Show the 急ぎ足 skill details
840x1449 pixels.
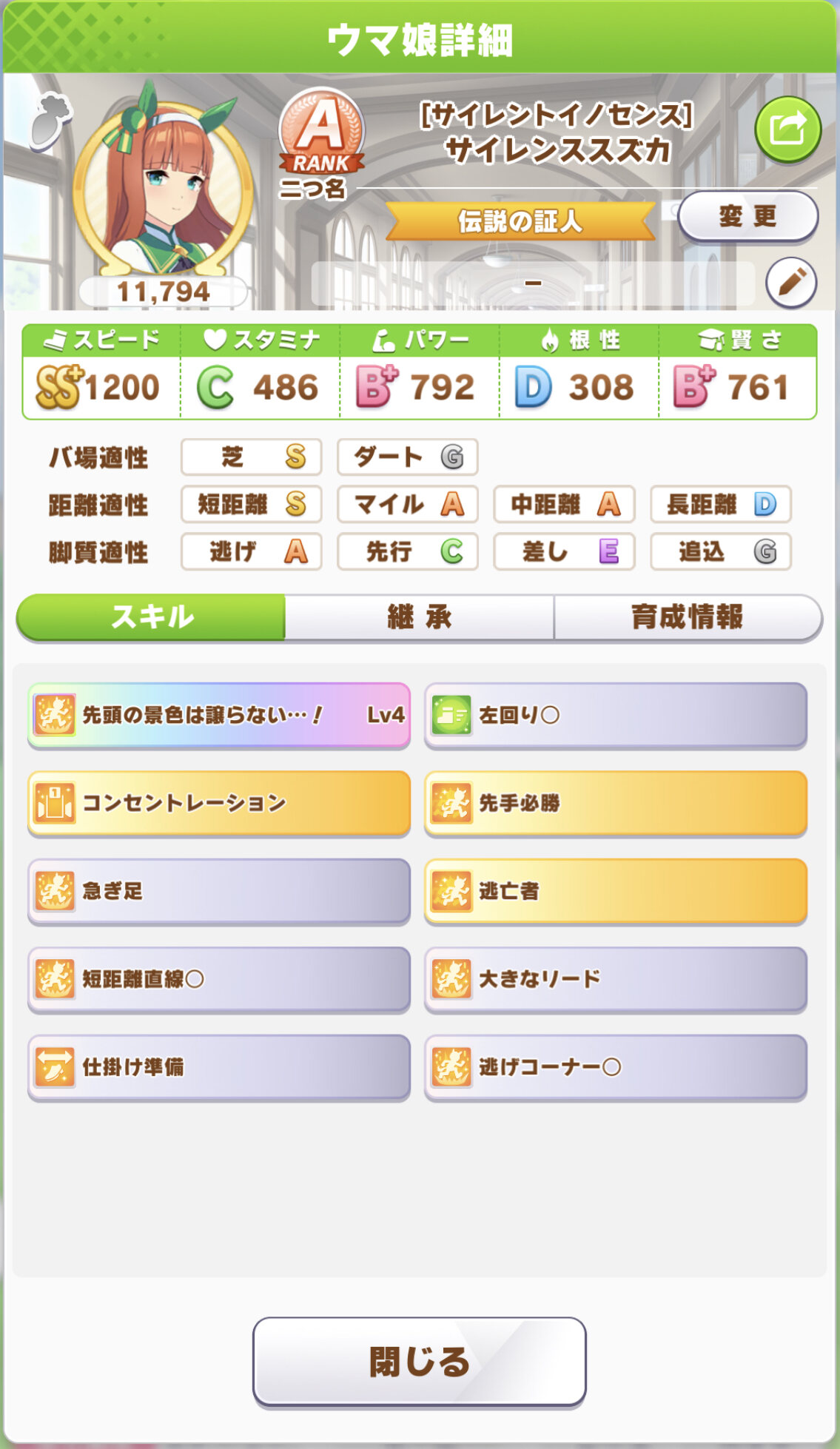point(219,891)
